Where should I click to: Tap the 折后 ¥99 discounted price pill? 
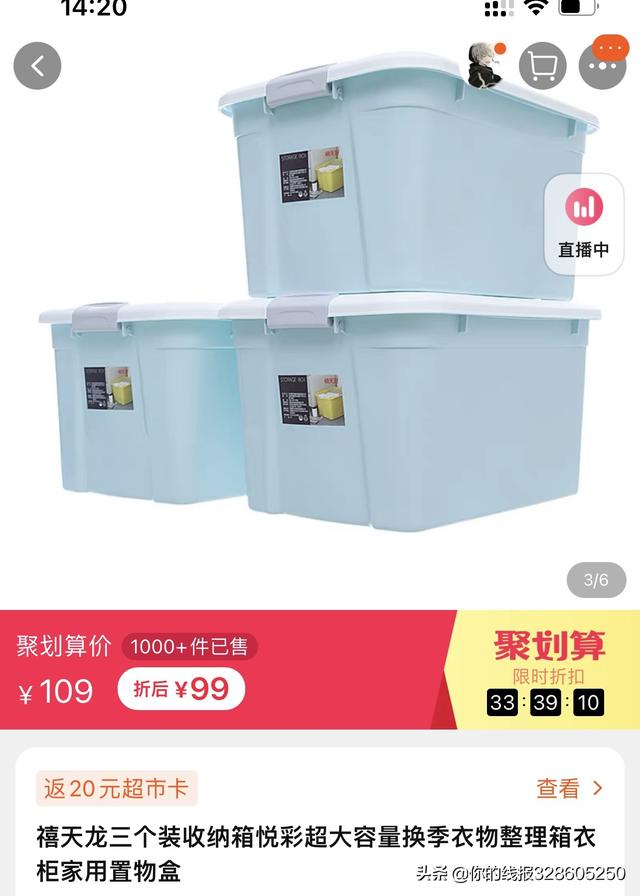181,689
